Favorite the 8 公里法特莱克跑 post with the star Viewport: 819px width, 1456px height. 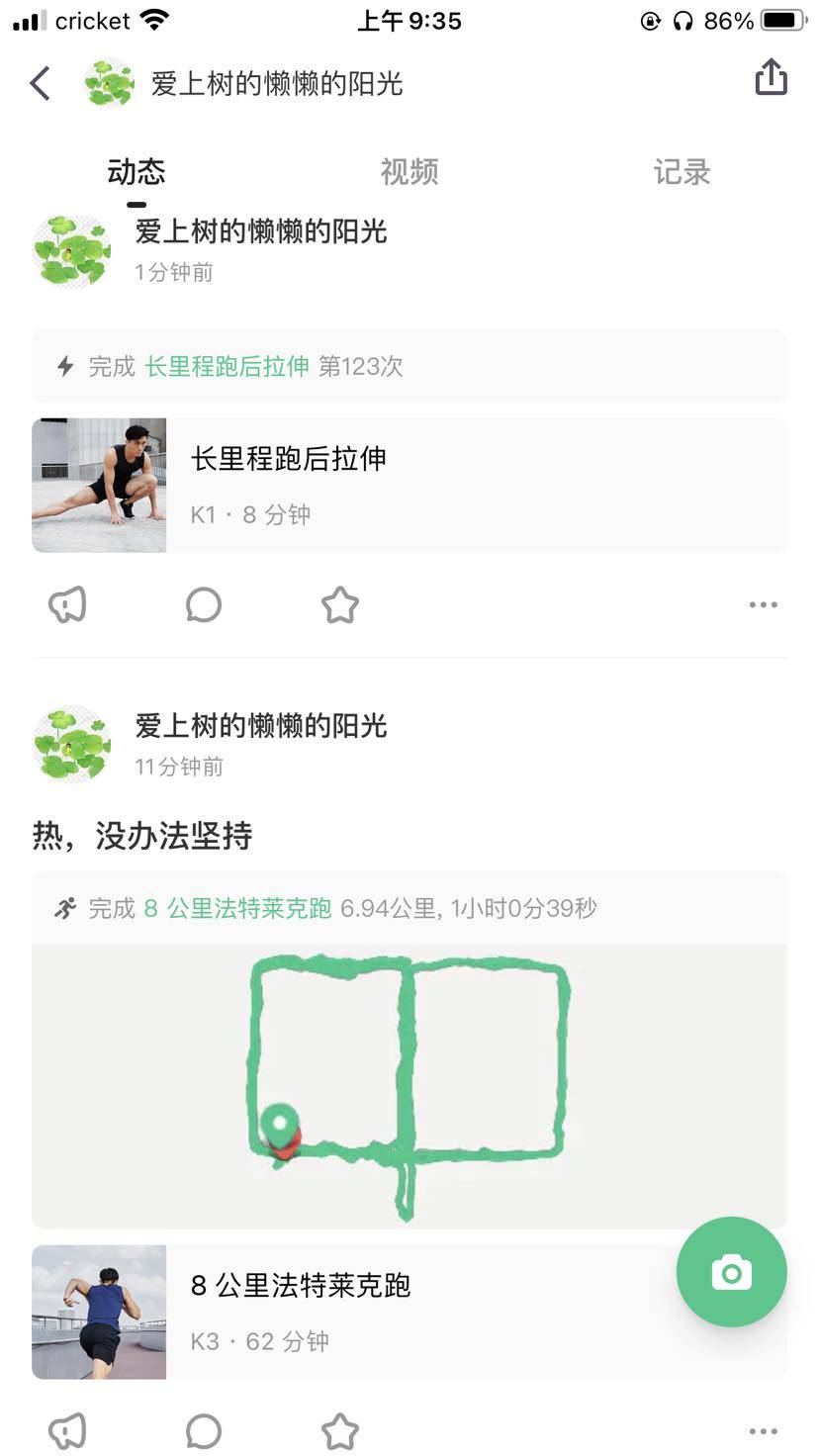339,1430
